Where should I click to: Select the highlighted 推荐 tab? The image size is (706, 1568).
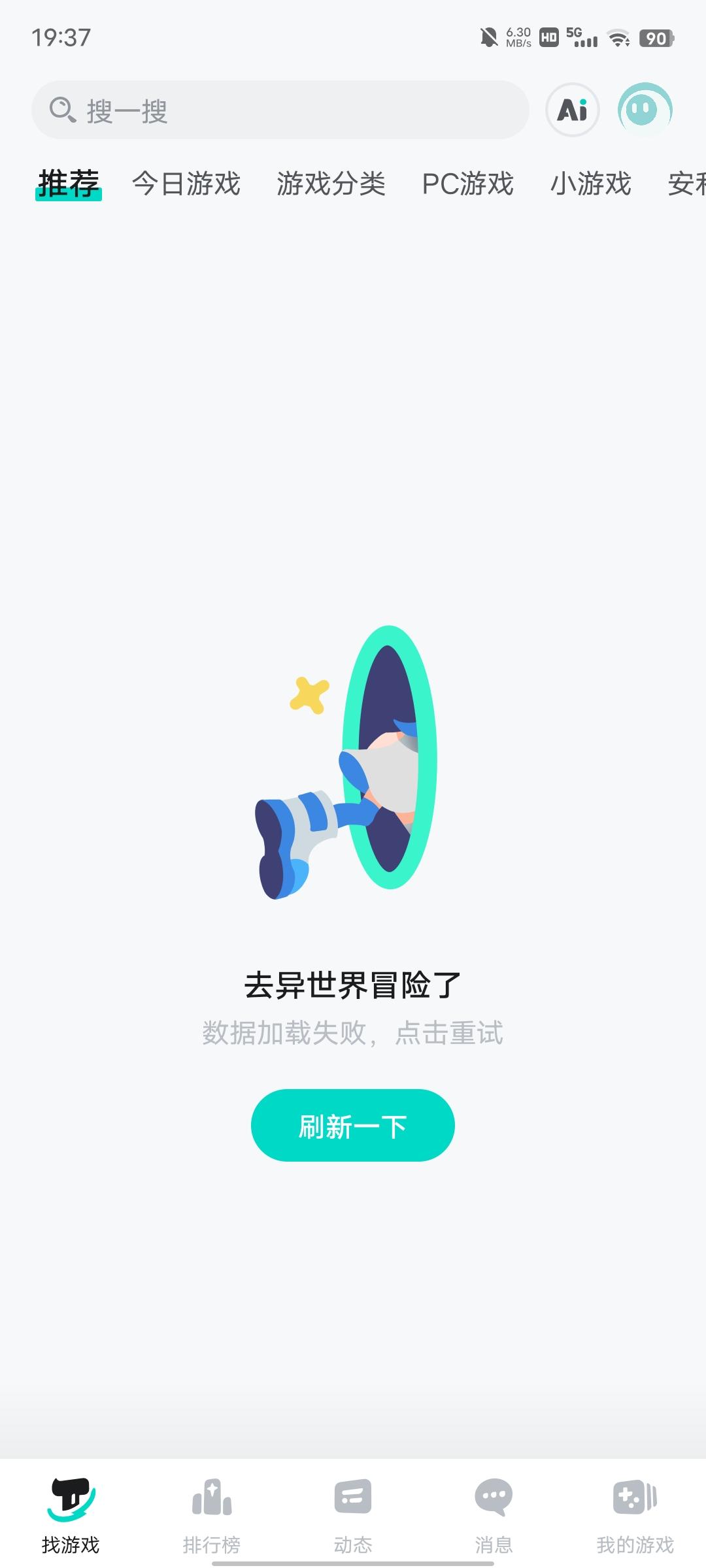[69, 185]
